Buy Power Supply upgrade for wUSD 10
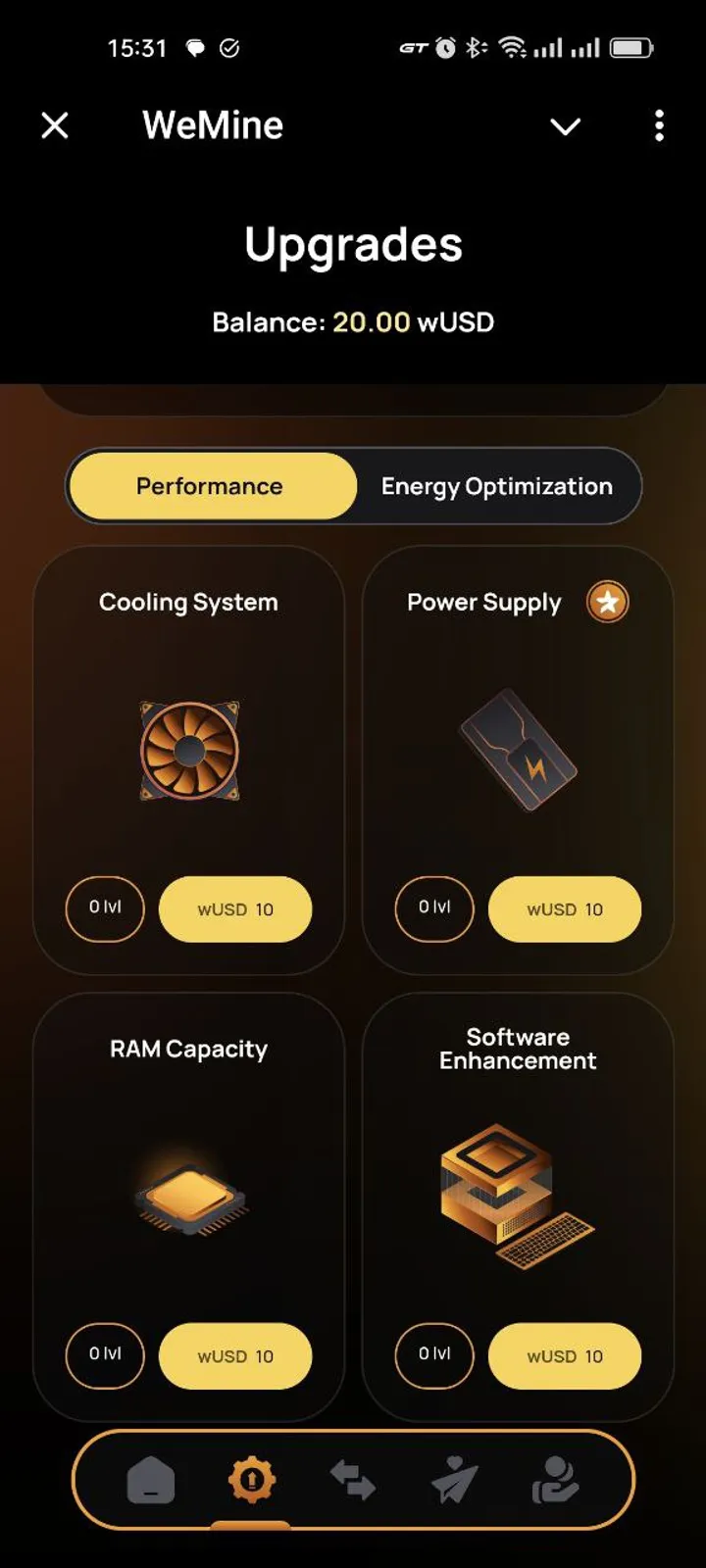Screen dimensions: 706x1568 pyautogui.click(x=565, y=909)
